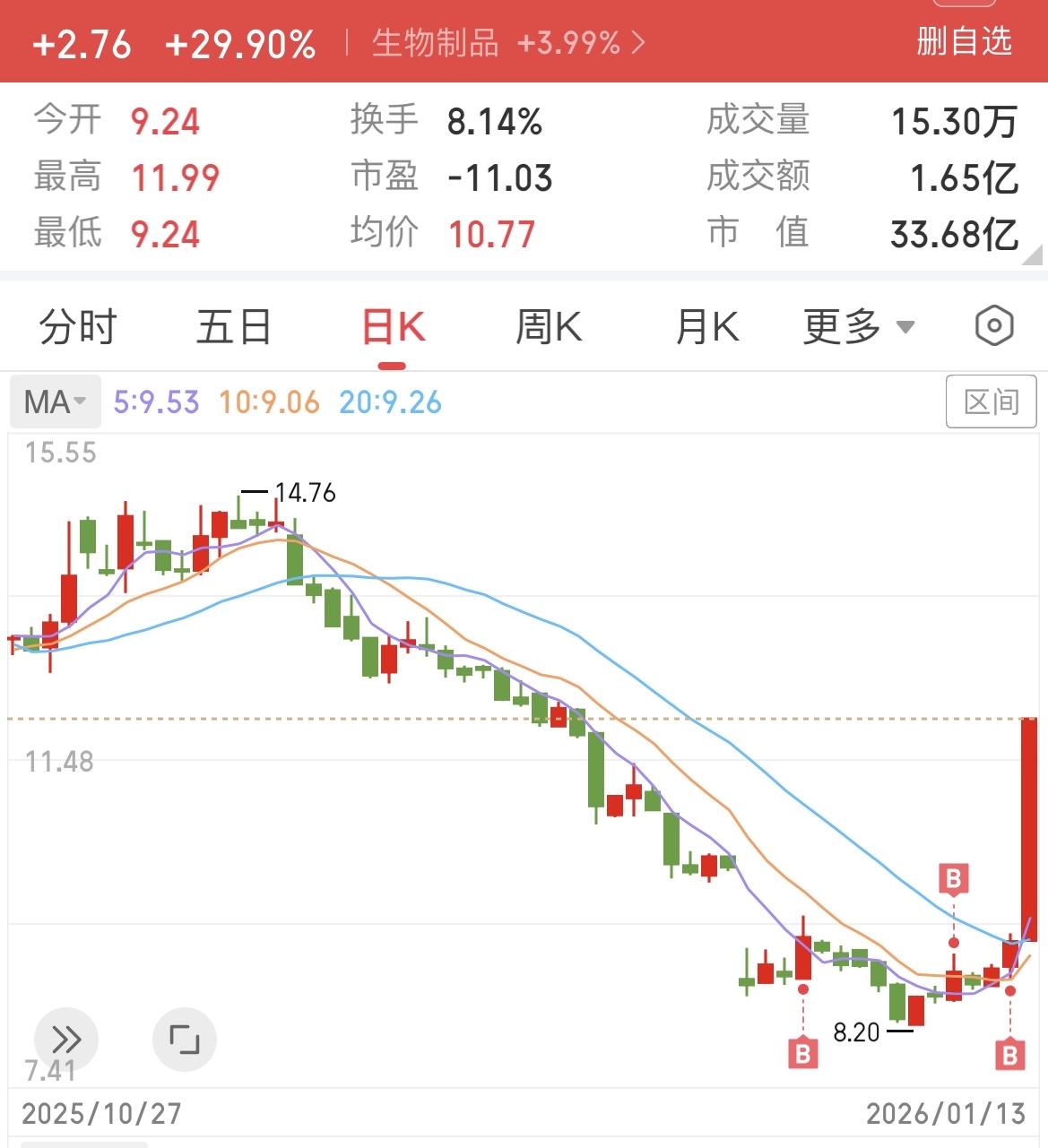
Task: Click the B buy marker above the chart
Action: coord(952,877)
